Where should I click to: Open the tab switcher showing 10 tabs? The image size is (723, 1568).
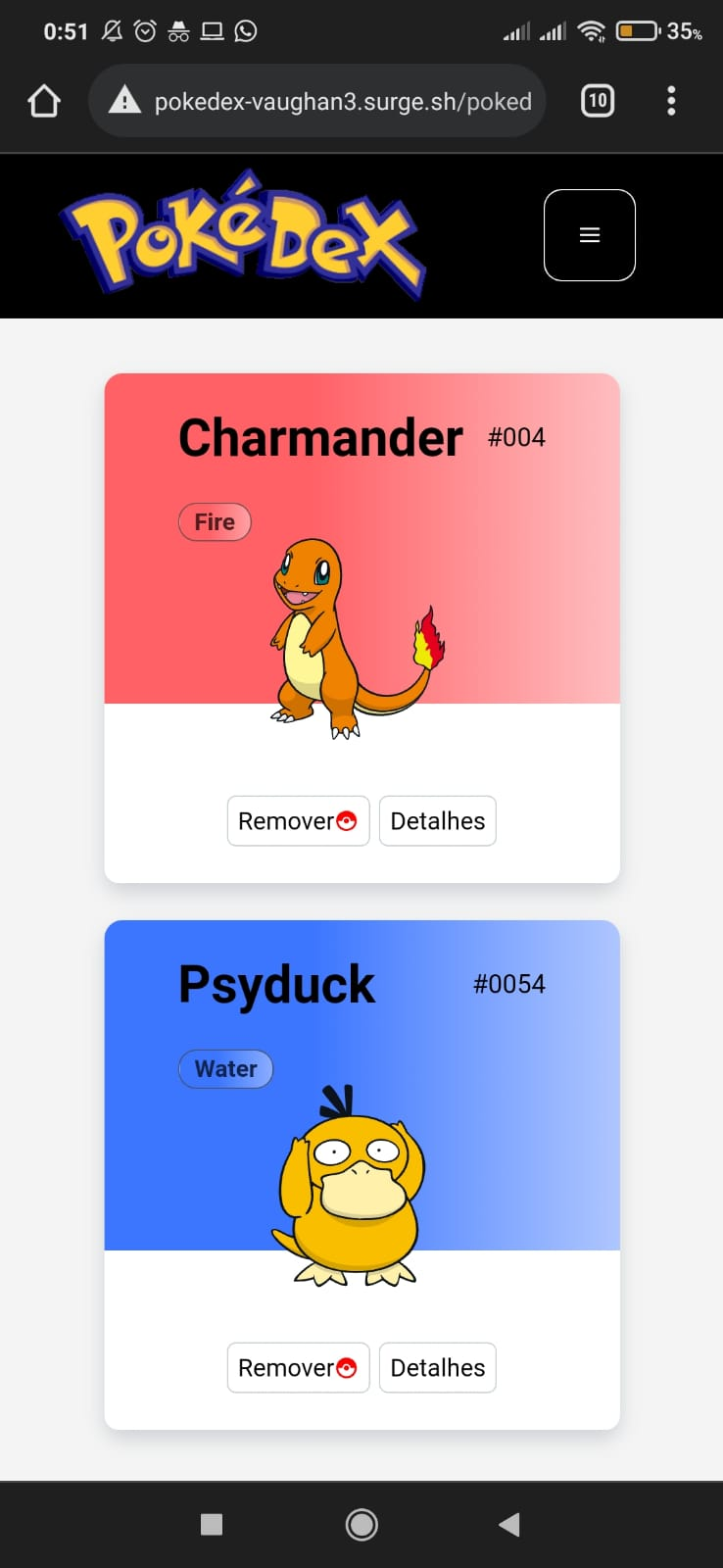pos(597,100)
